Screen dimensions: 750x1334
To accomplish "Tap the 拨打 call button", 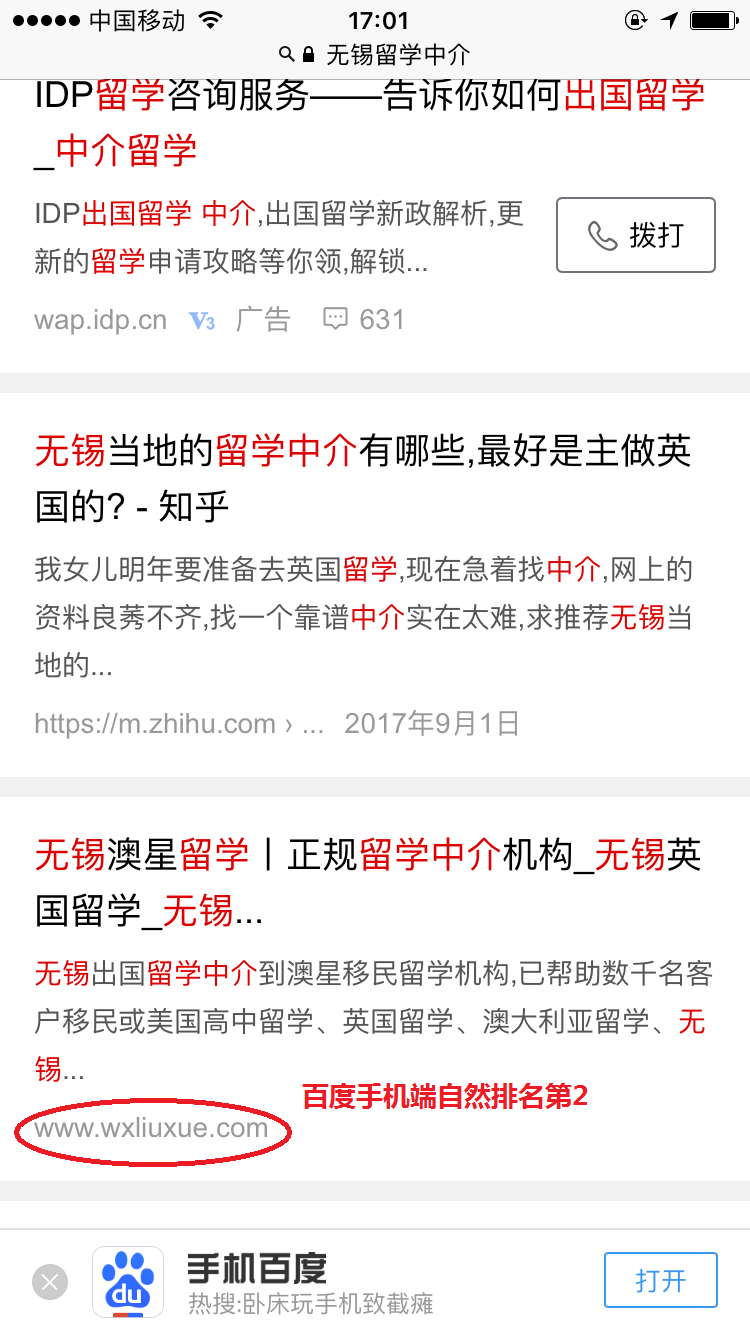I will [x=636, y=236].
